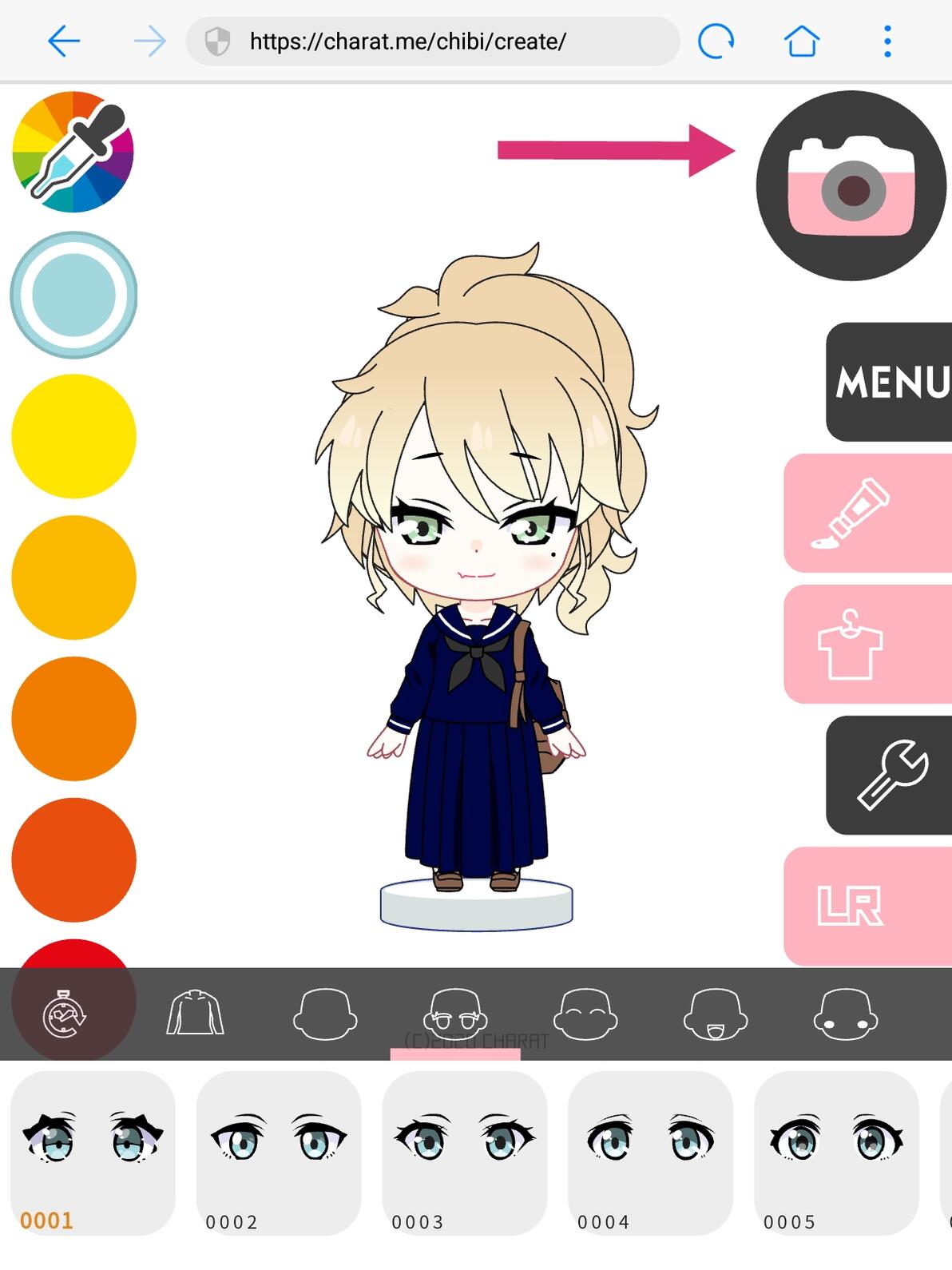The width and height of the screenshot is (952, 1270).
Task: Open the MENU panel
Action: tap(889, 382)
